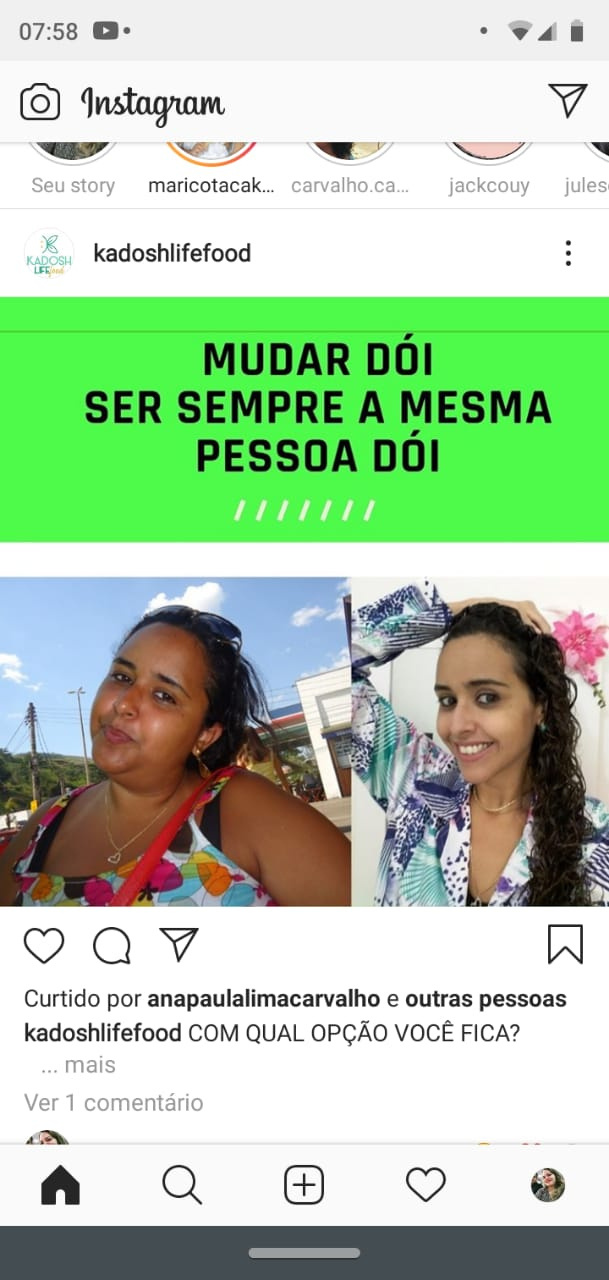Save the post with the bookmark icon
This screenshot has width=609, height=1280.
(565, 944)
